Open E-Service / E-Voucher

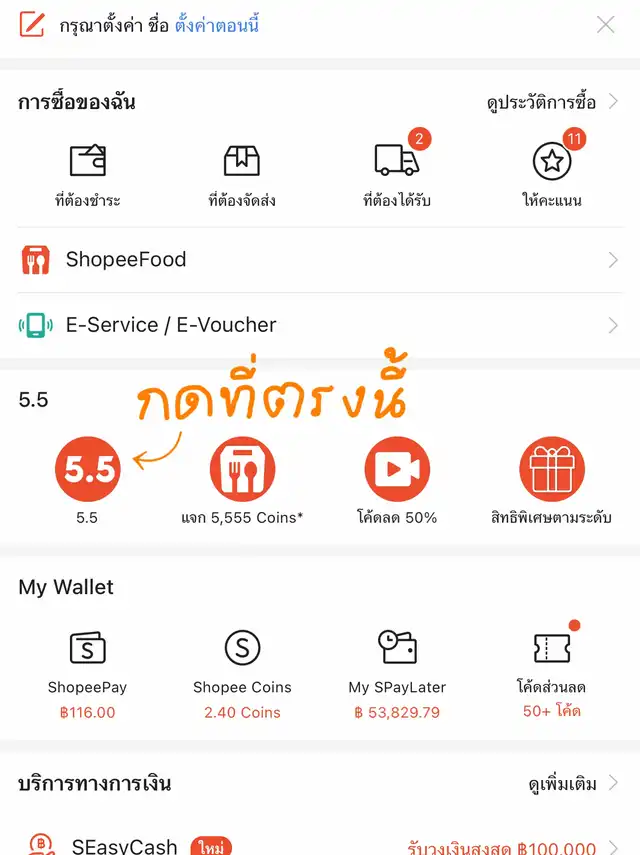click(x=320, y=325)
